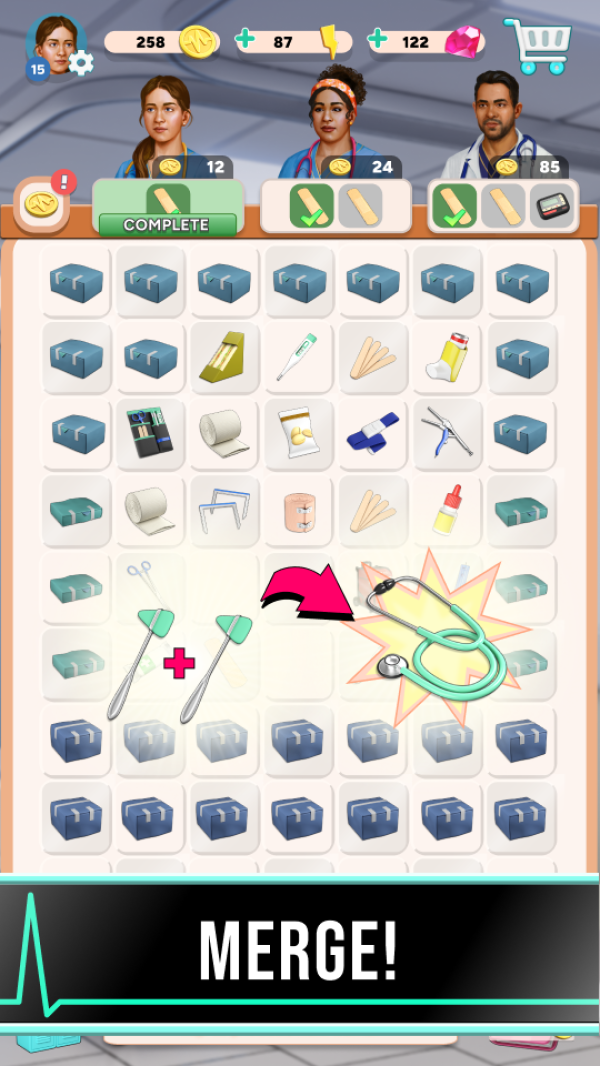Screen dimensions: 600x1066
Task: Select the yellow dropper bottle item
Action: coord(448,510)
